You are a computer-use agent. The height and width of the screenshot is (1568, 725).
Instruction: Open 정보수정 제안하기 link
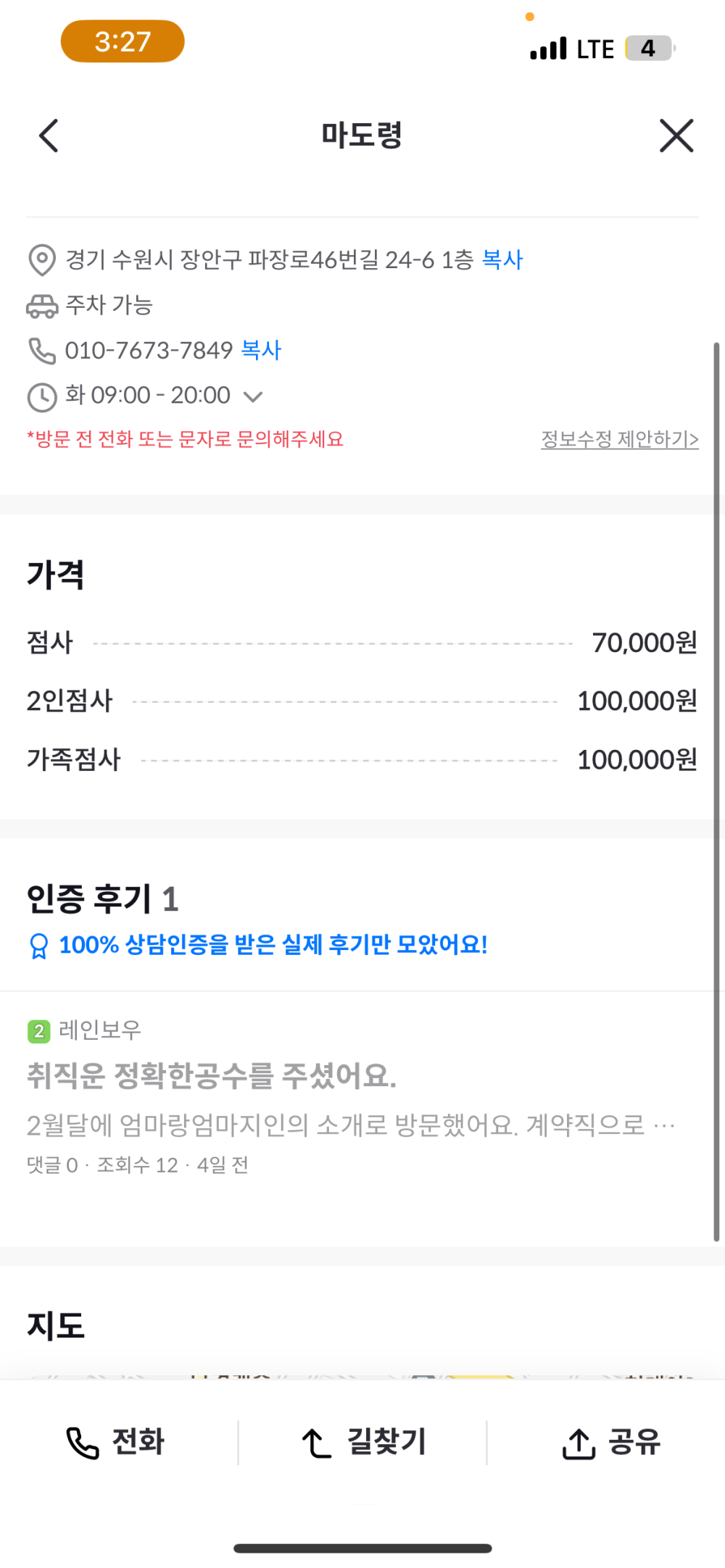[x=619, y=439]
